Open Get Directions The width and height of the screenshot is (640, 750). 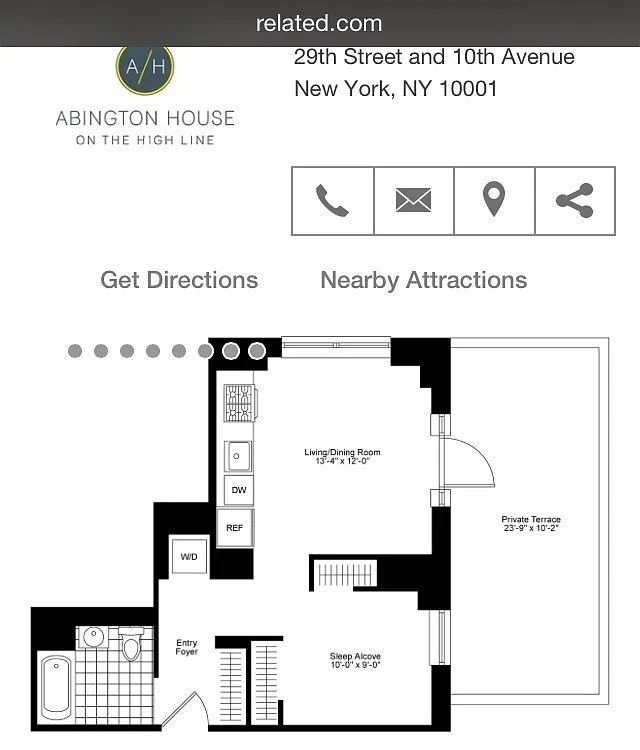coord(179,280)
